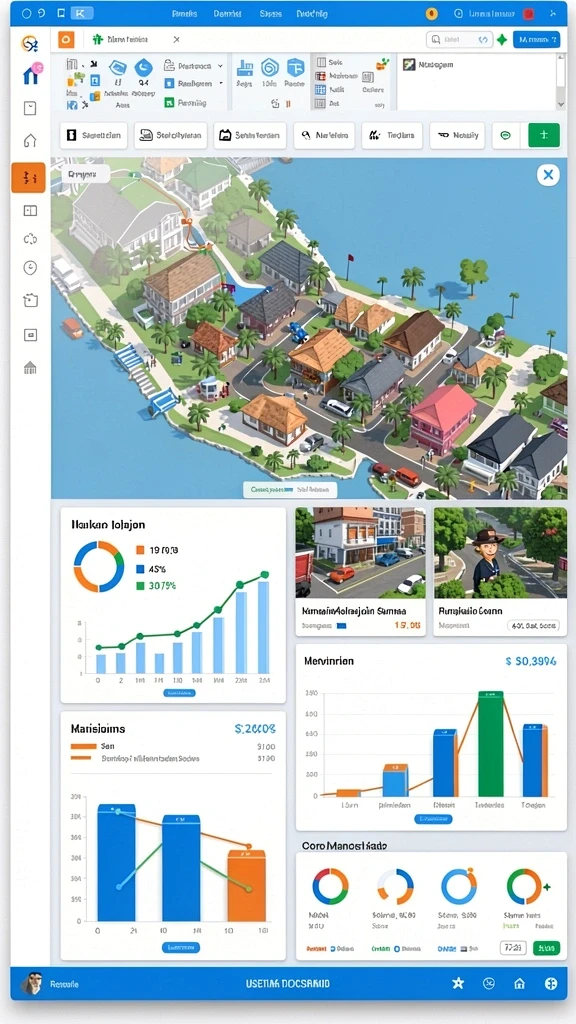The width and height of the screenshot is (576, 1024).
Task: Tap the blue button beside the search field
Action: [x=536, y=40]
